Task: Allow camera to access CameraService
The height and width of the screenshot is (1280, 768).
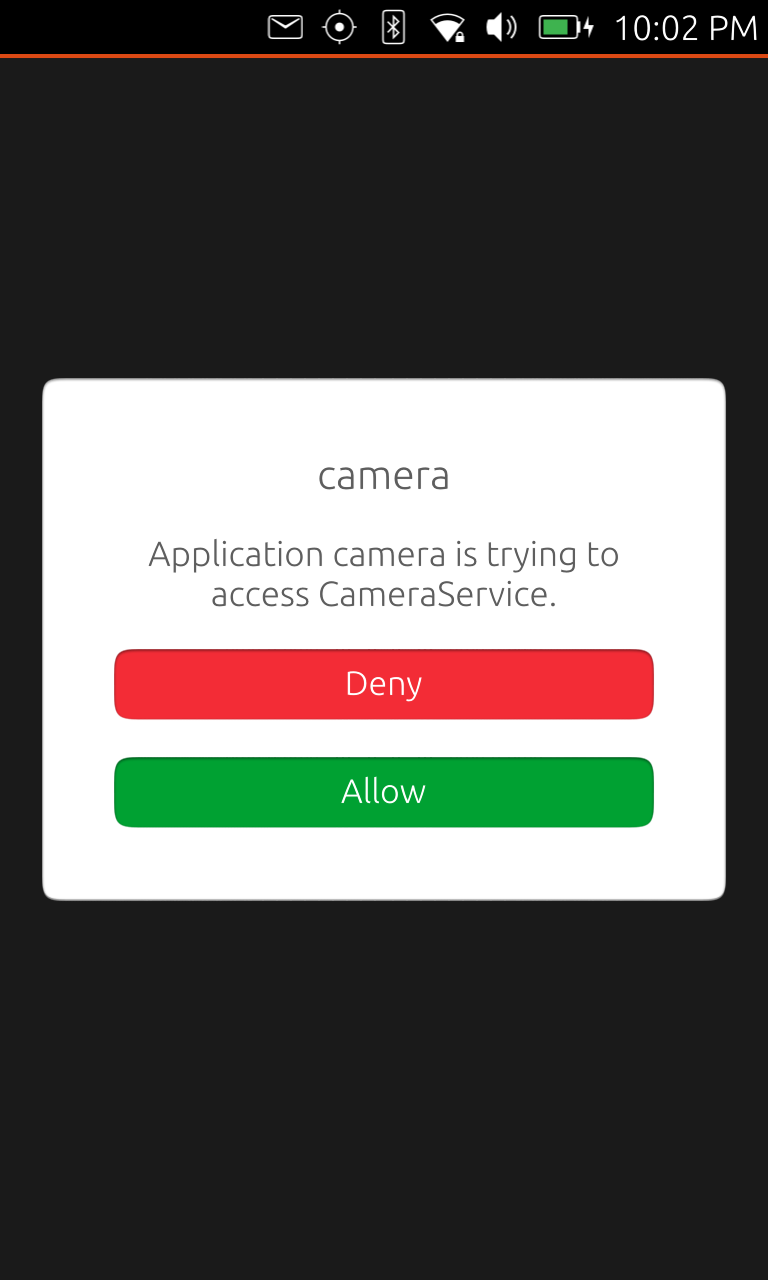Action: [384, 792]
